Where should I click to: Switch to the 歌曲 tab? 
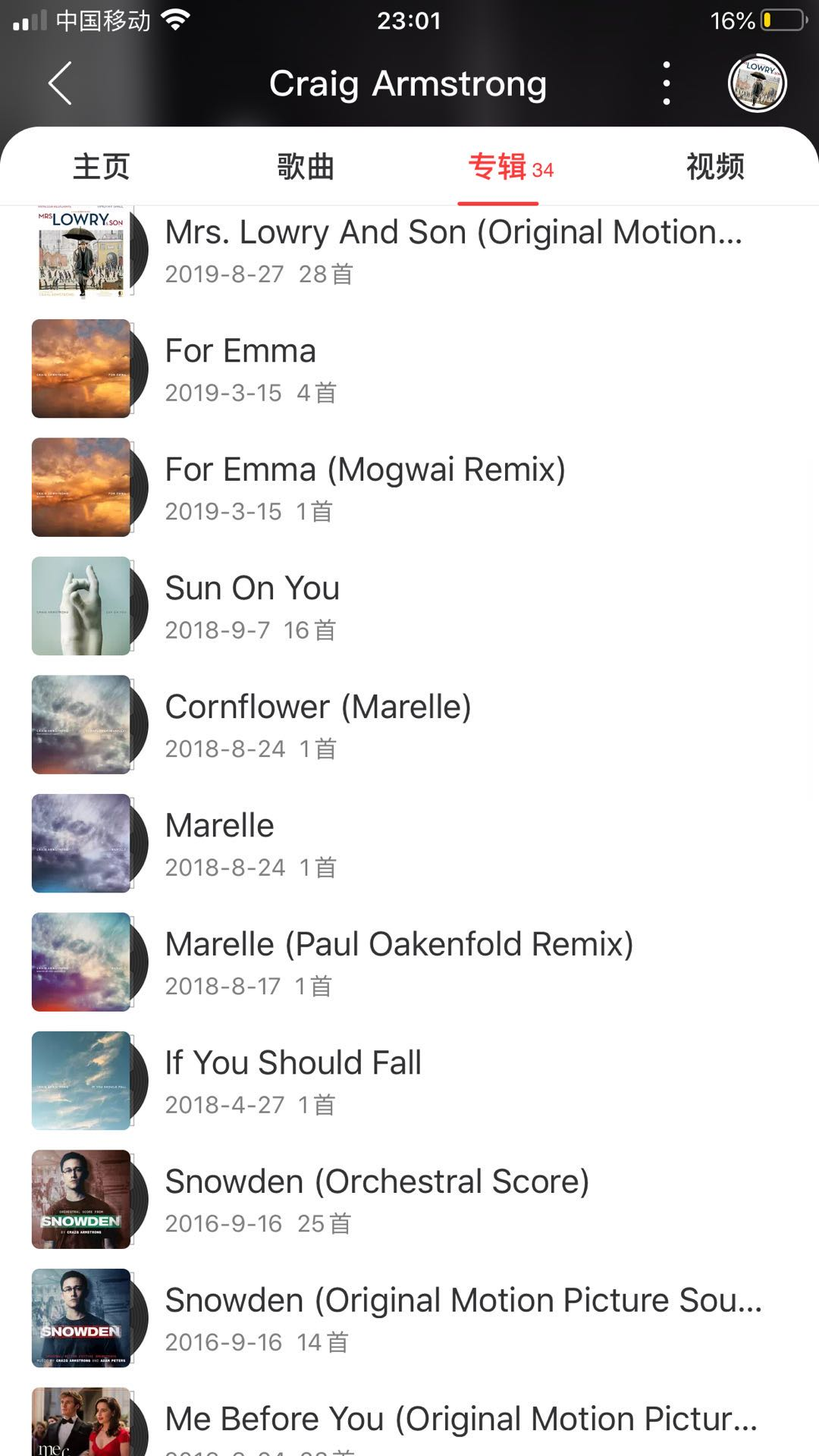[306, 167]
